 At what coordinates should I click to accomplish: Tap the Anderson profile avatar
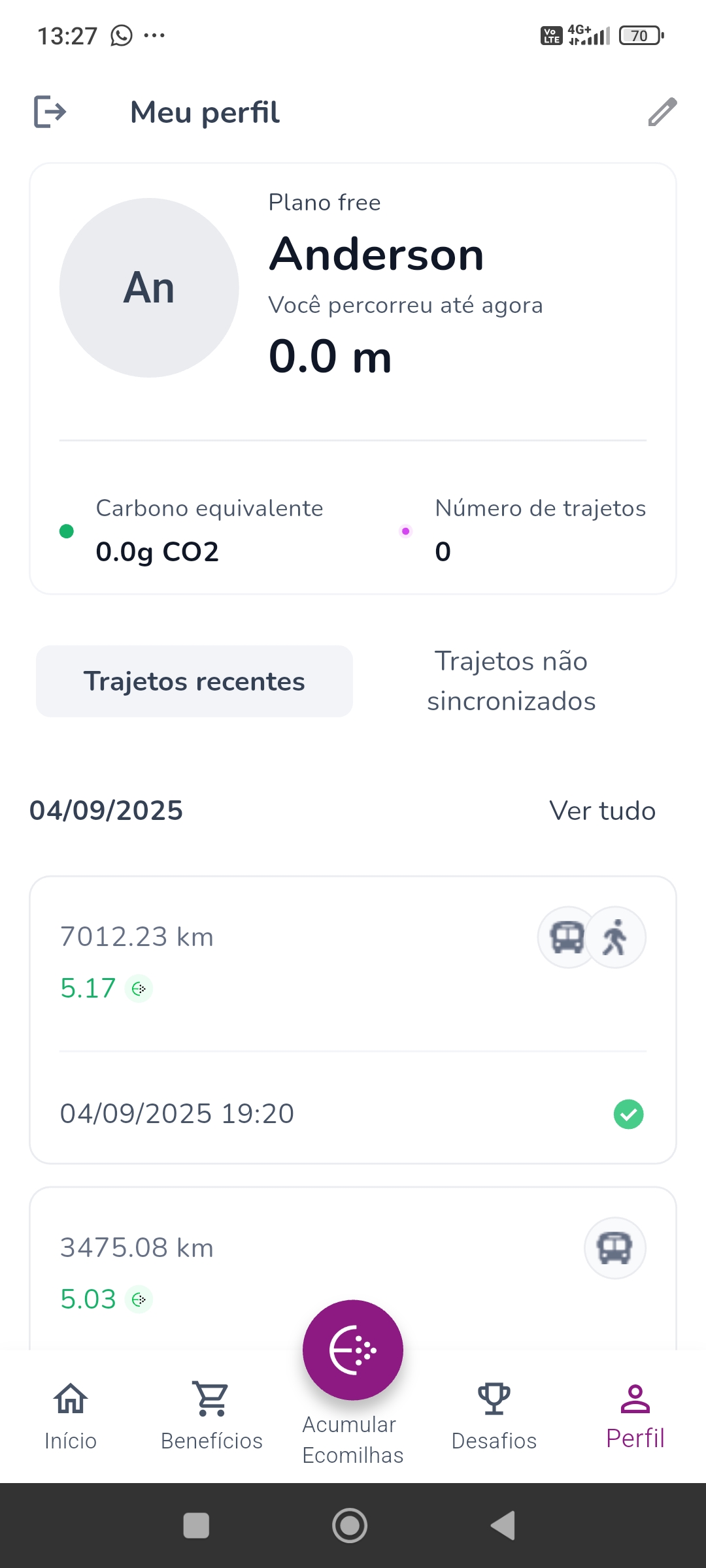[x=149, y=287]
